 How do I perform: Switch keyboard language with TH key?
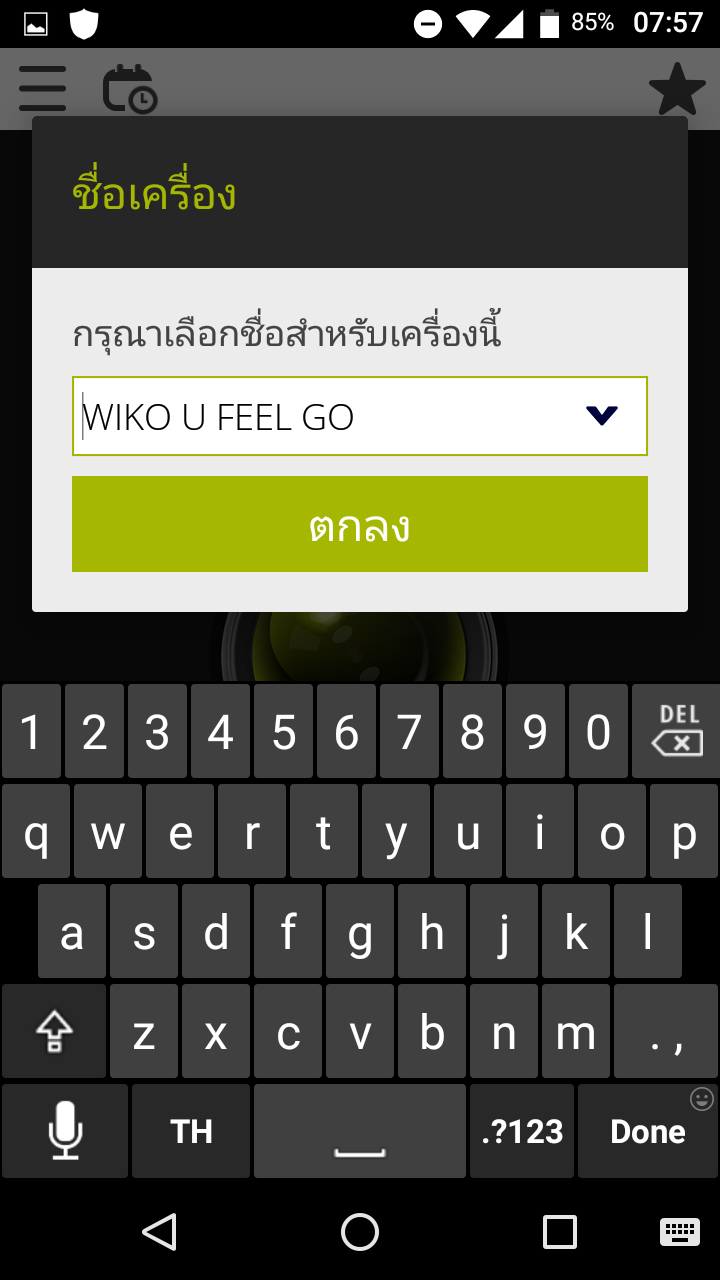(x=191, y=1131)
